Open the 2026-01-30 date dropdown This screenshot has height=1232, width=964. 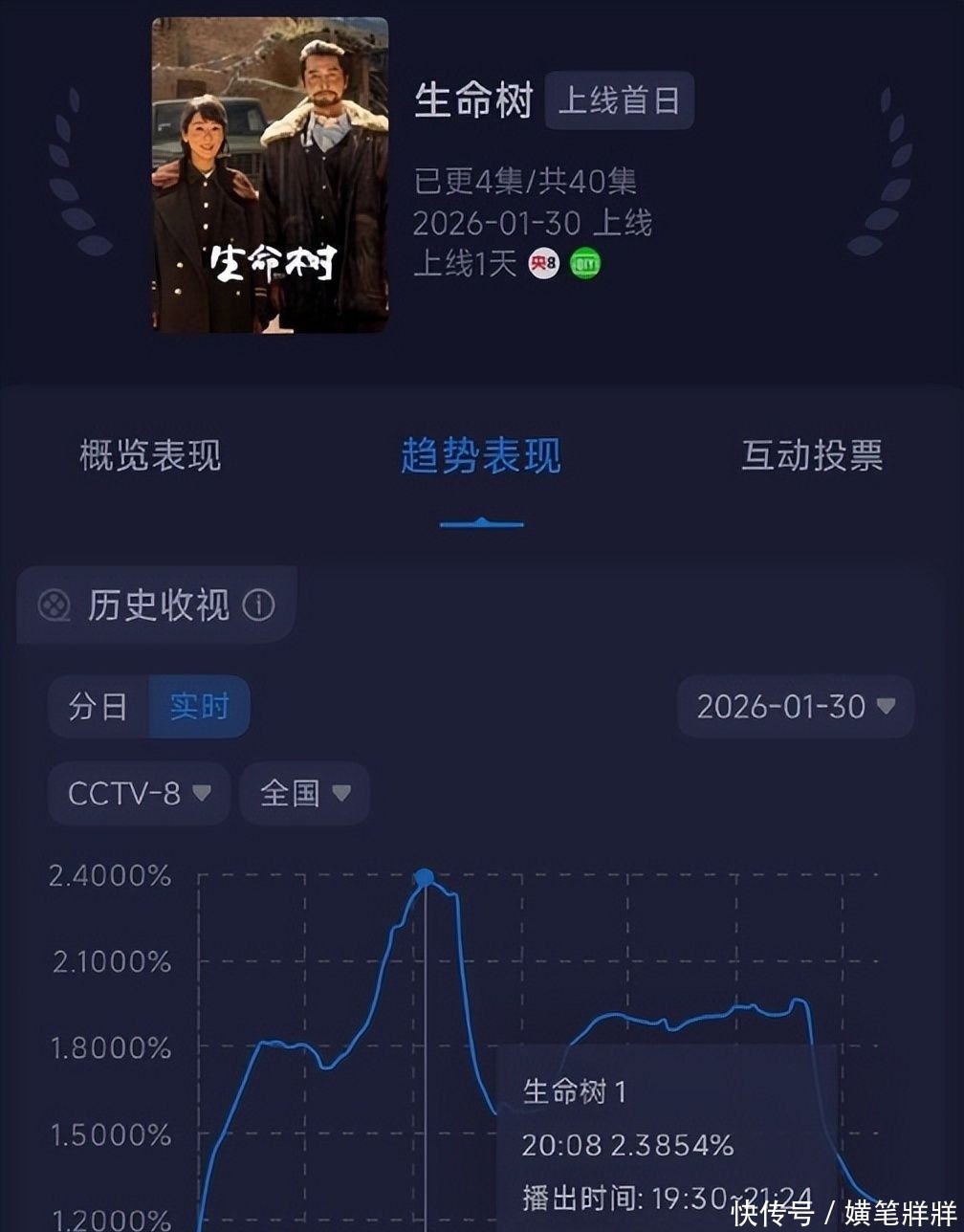[x=795, y=707]
